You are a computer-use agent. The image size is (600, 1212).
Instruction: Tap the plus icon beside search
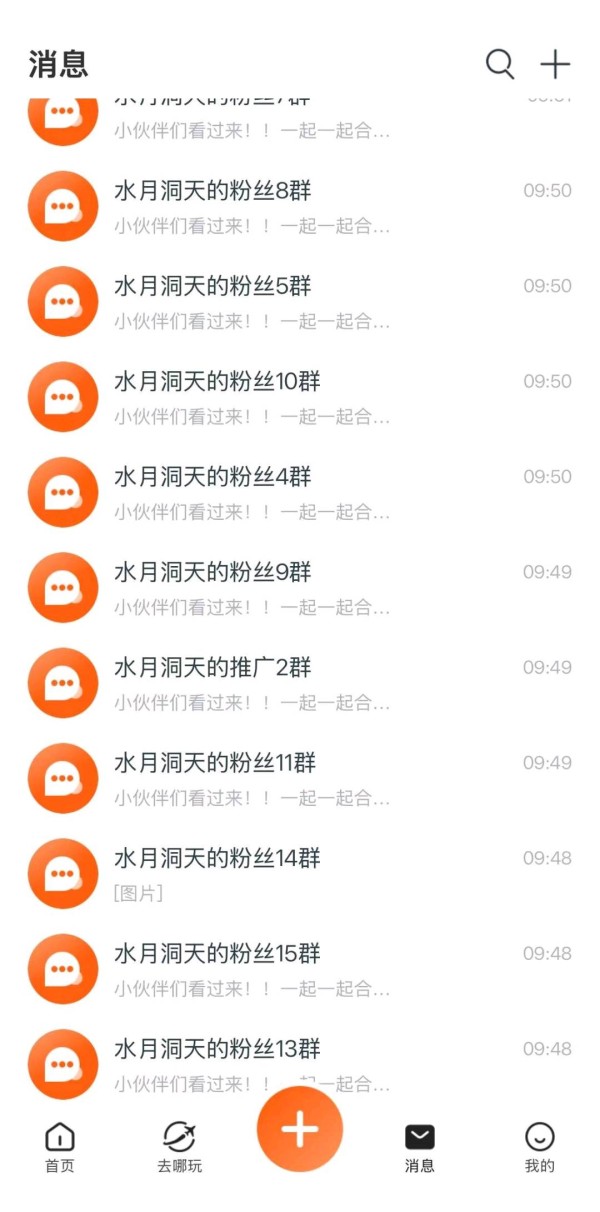point(555,65)
